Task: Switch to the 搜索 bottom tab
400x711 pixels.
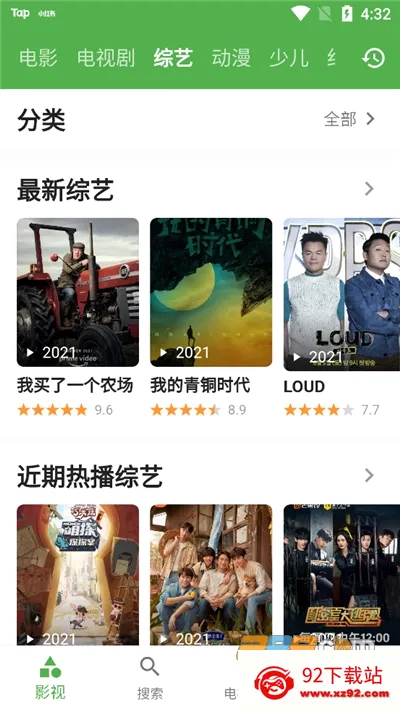Action: pos(150,678)
